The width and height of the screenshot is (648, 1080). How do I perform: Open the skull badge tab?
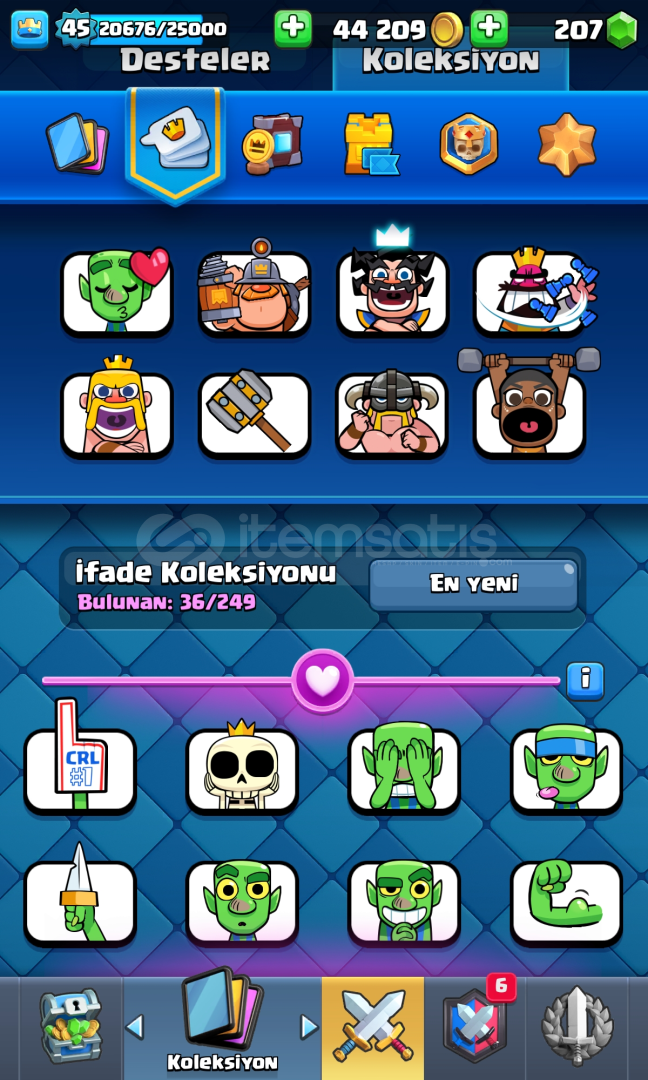tap(469, 144)
